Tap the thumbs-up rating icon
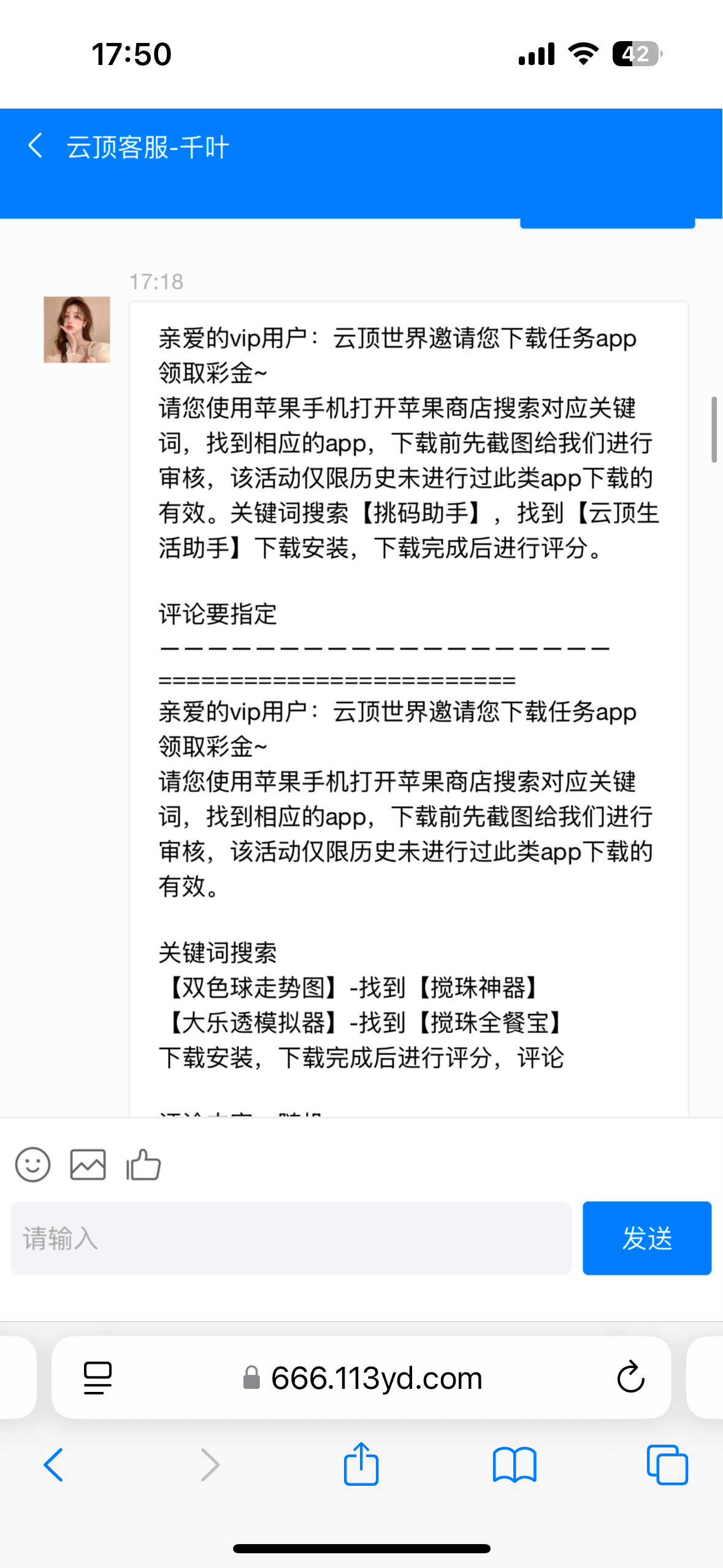The height and width of the screenshot is (1568, 723). pos(143,1164)
